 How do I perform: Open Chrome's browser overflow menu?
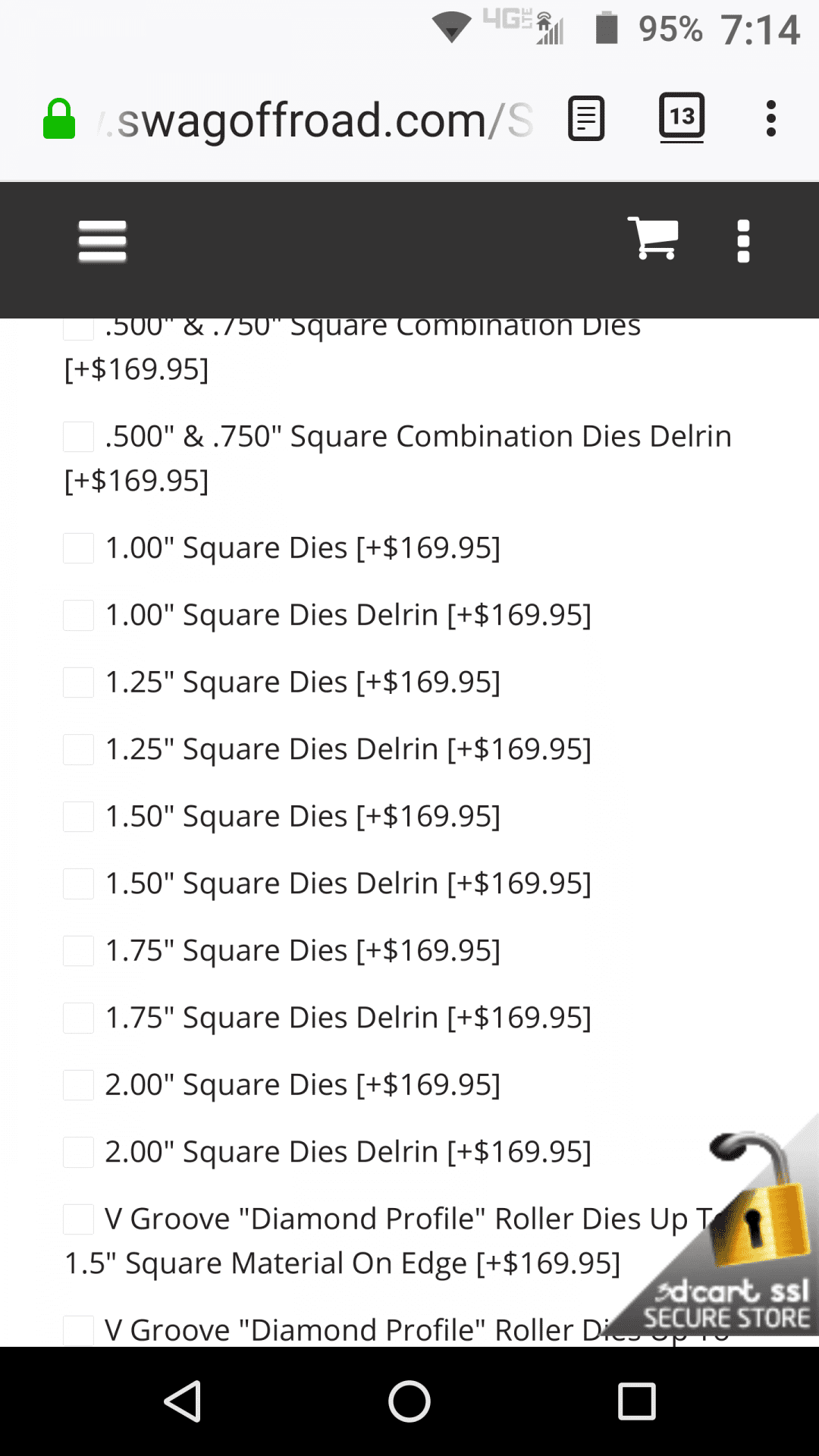pos(771,119)
